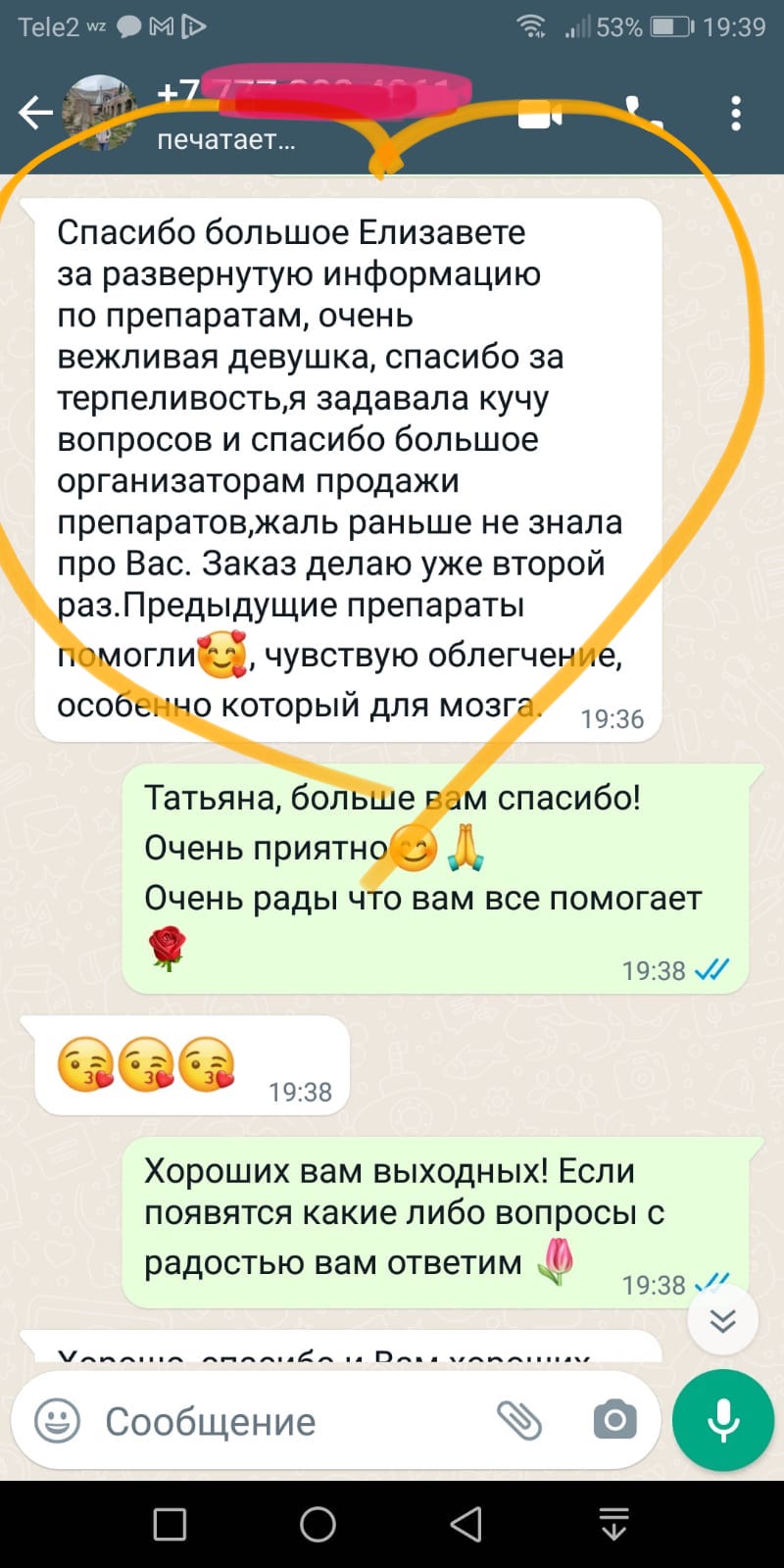The width and height of the screenshot is (784, 1568).
Task: Open recent apps from the navigation bar
Action: coord(171,1524)
